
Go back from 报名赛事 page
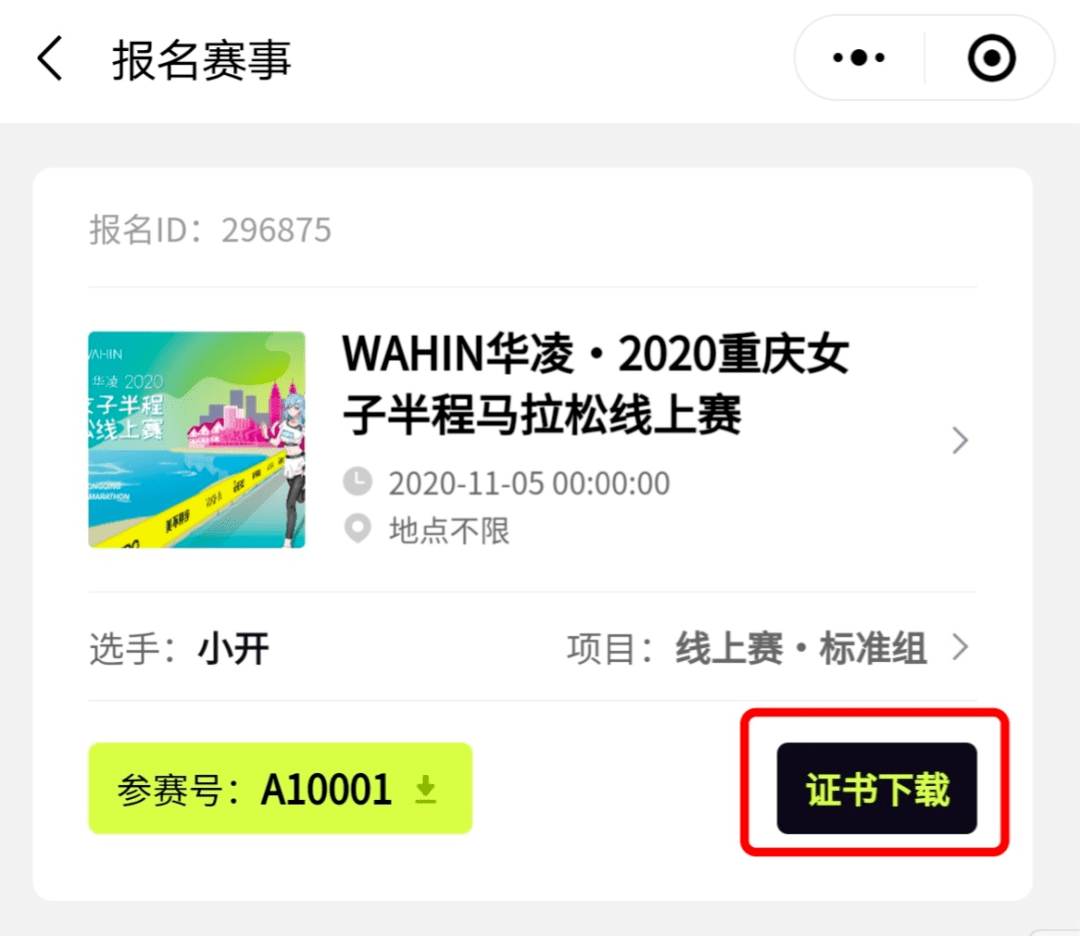point(50,59)
